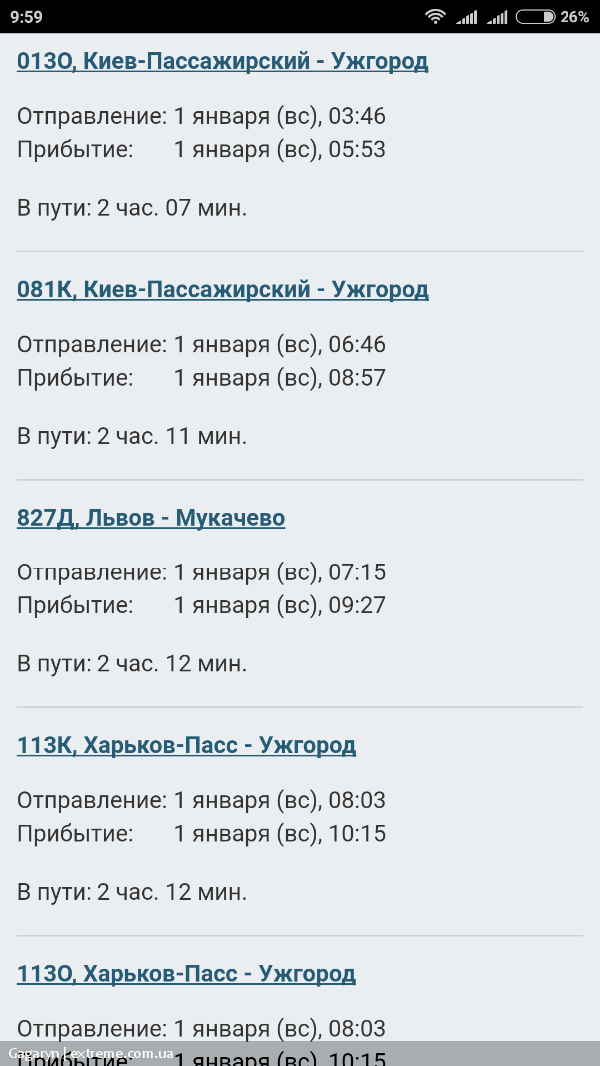Open train 113О Харьков-Пасс - Ужгород link
This screenshot has height=1066, width=600.
186,974
